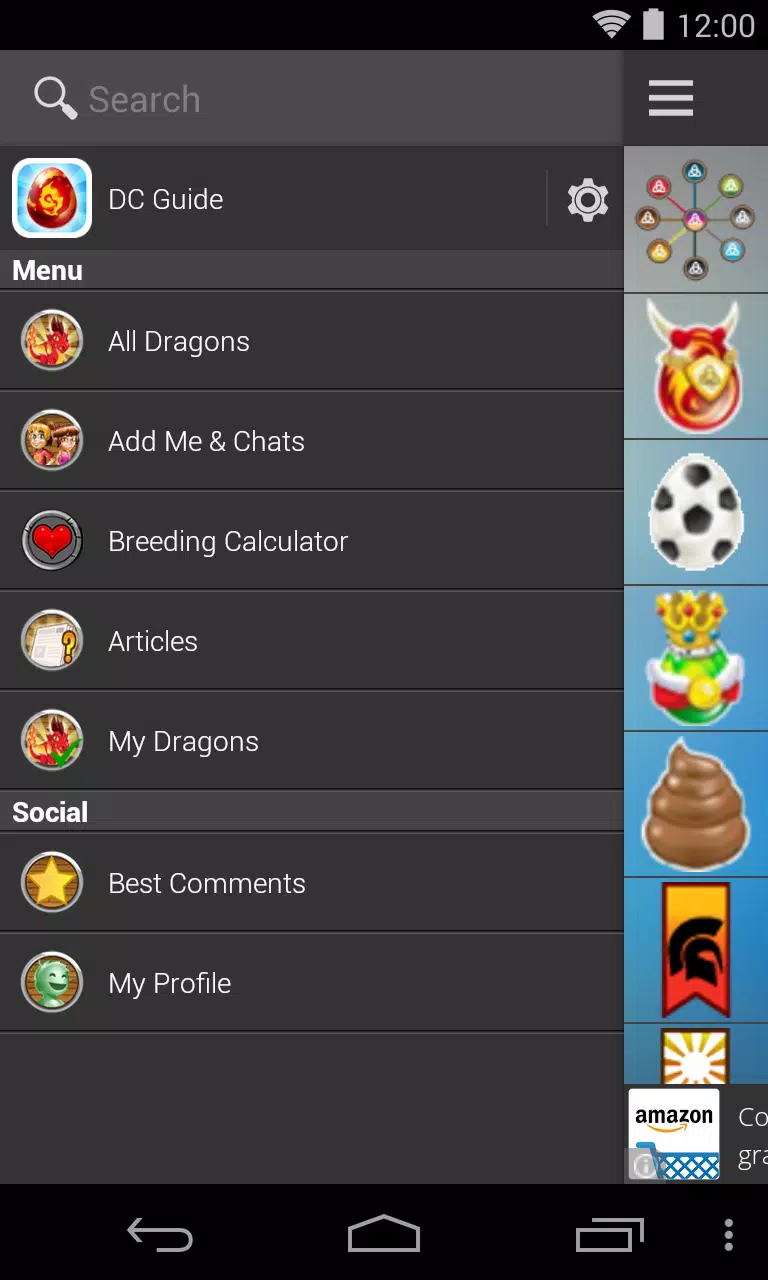This screenshot has height=1280, width=768.
Task: Tap the Search input field
Action: tap(300, 98)
